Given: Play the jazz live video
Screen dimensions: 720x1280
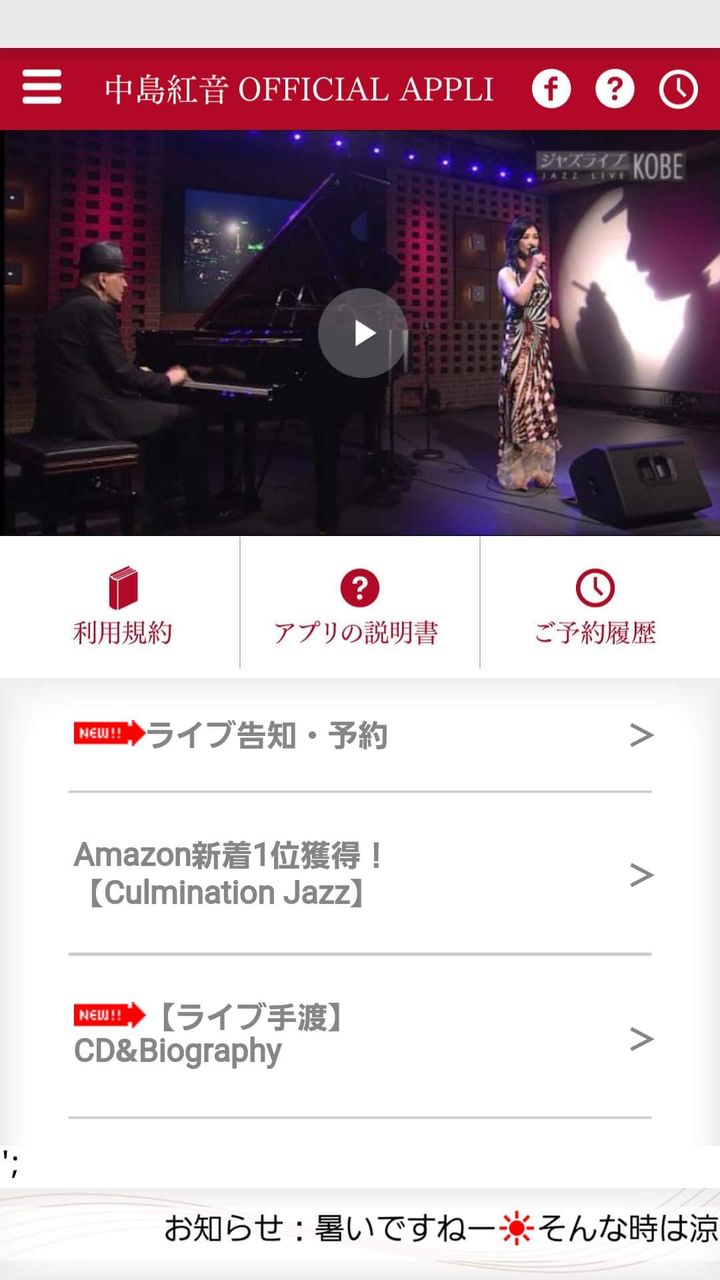Looking at the screenshot, I should tap(362, 333).
